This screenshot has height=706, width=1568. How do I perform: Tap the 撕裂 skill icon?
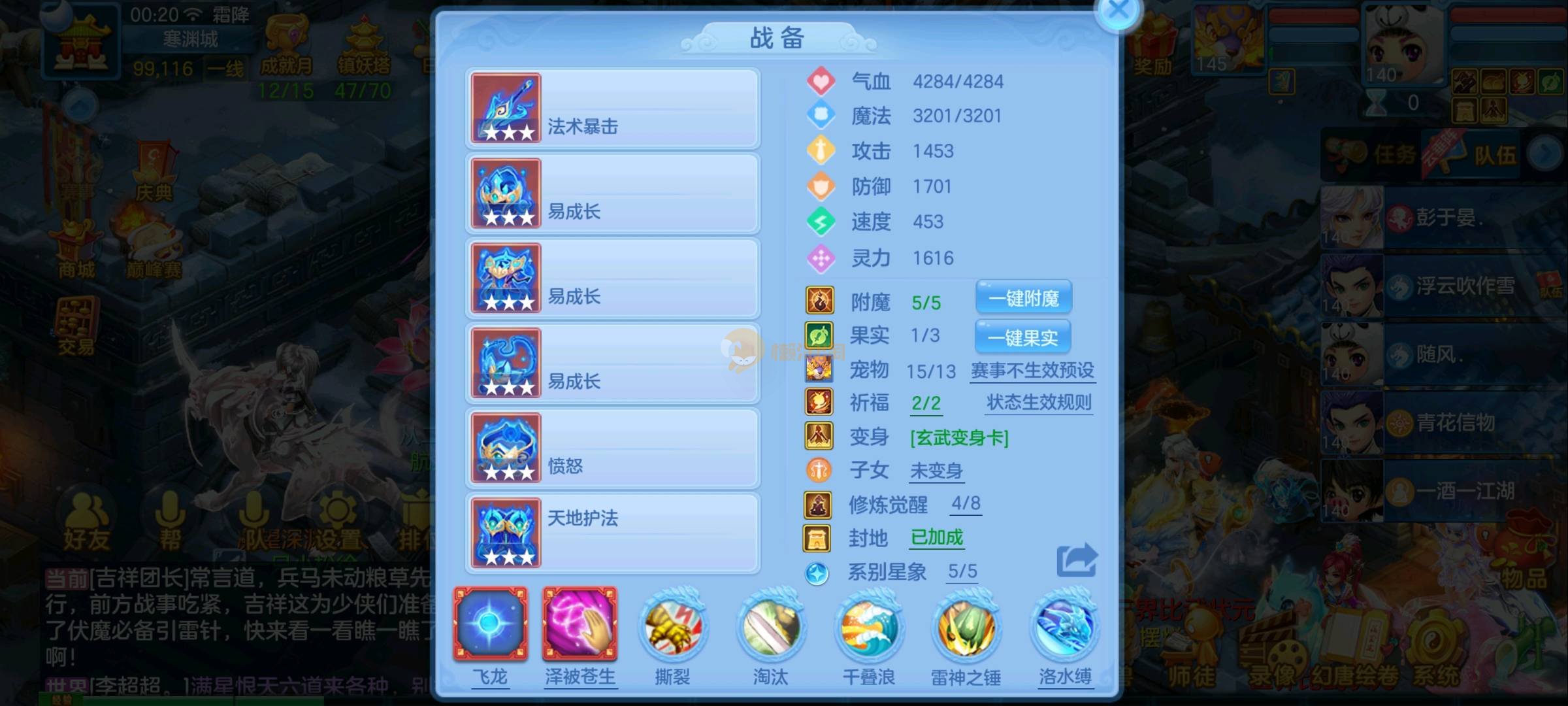coord(672,628)
